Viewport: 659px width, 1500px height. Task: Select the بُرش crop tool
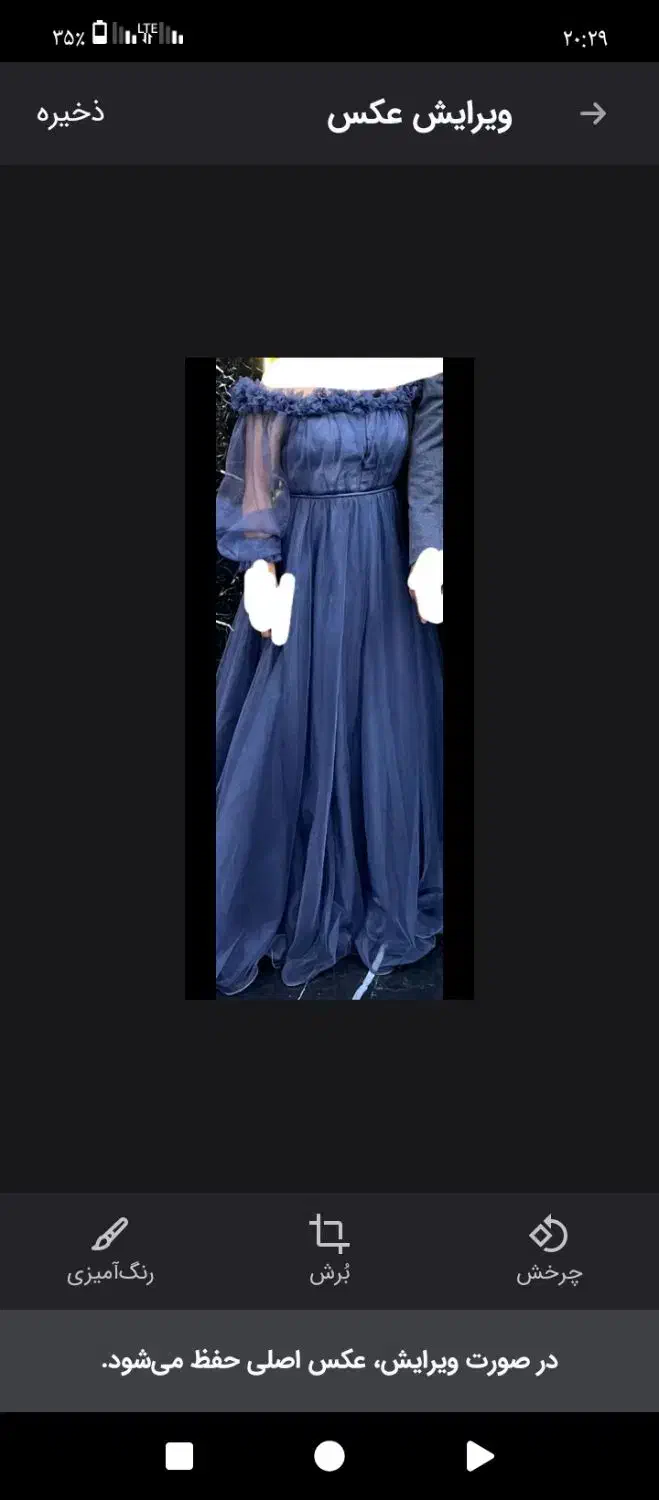click(329, 1248)
